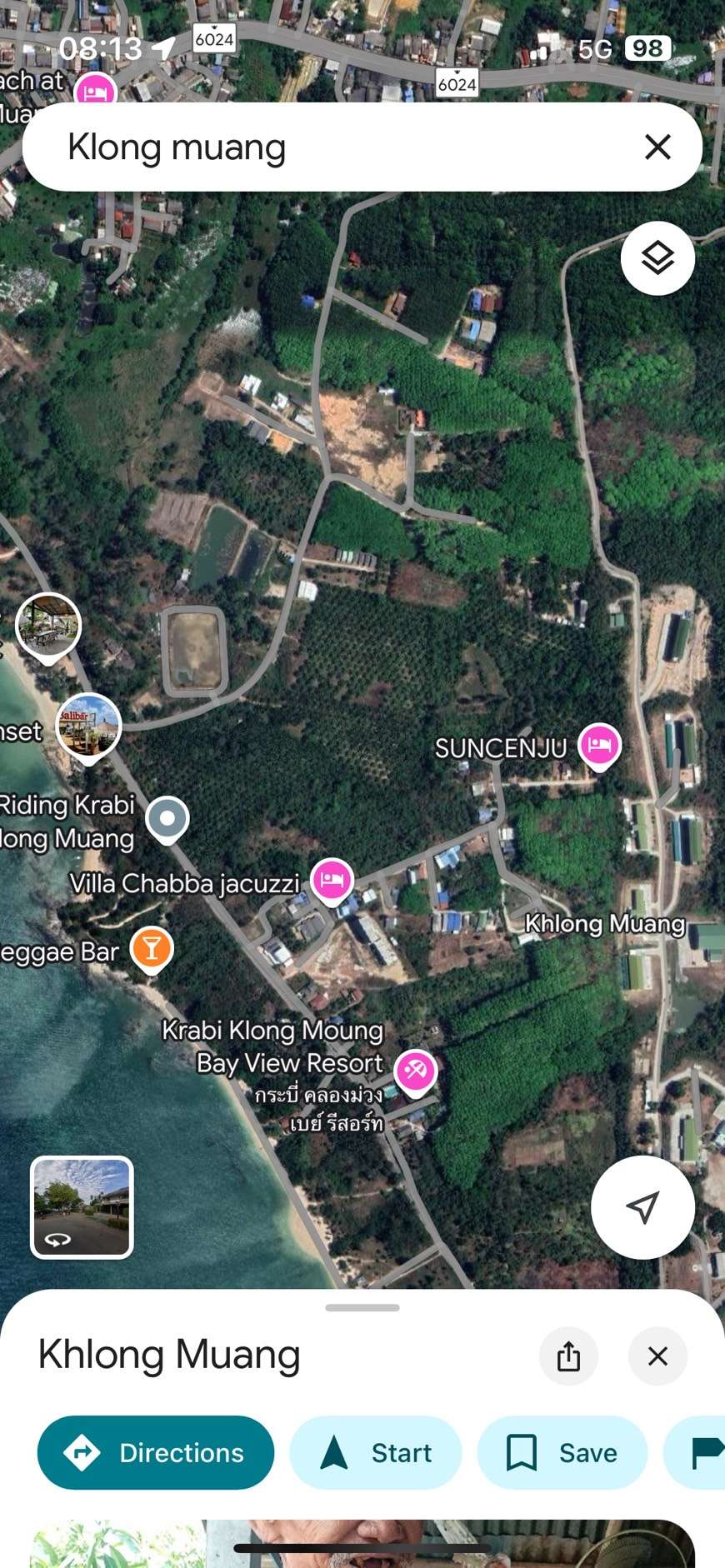The image size is (725, 1568).
Task: Tap the my-location arrow icon
Action: [642, 1208]
